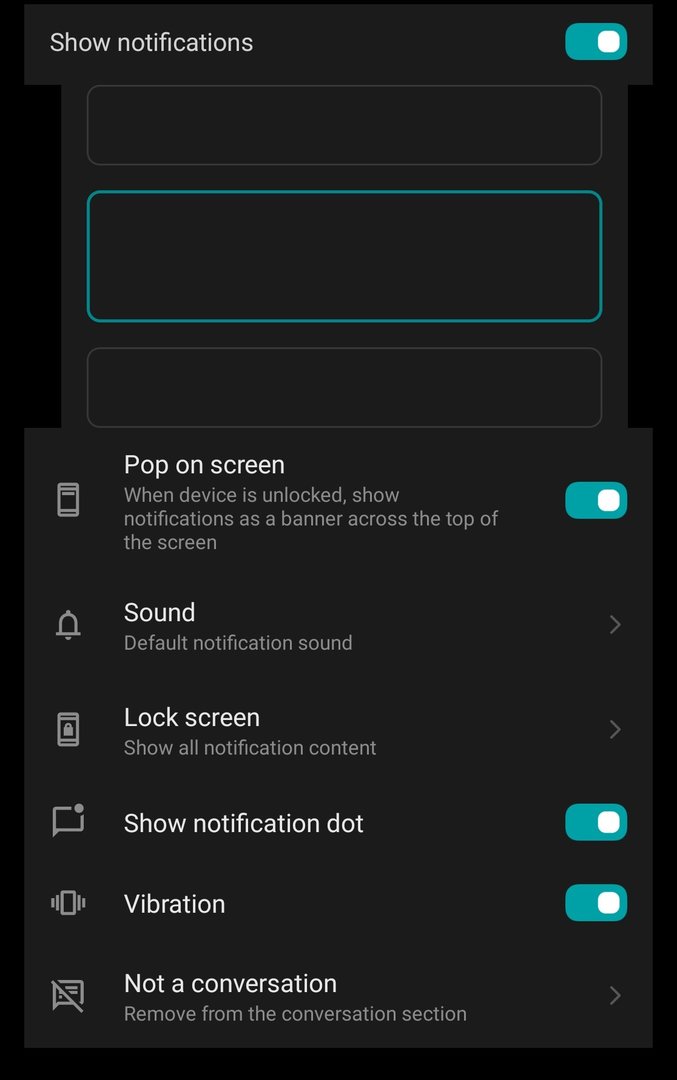Disable the Pop on screen toggle
The width and height of the screenshot is (677, 1080).
click(595, 500)
